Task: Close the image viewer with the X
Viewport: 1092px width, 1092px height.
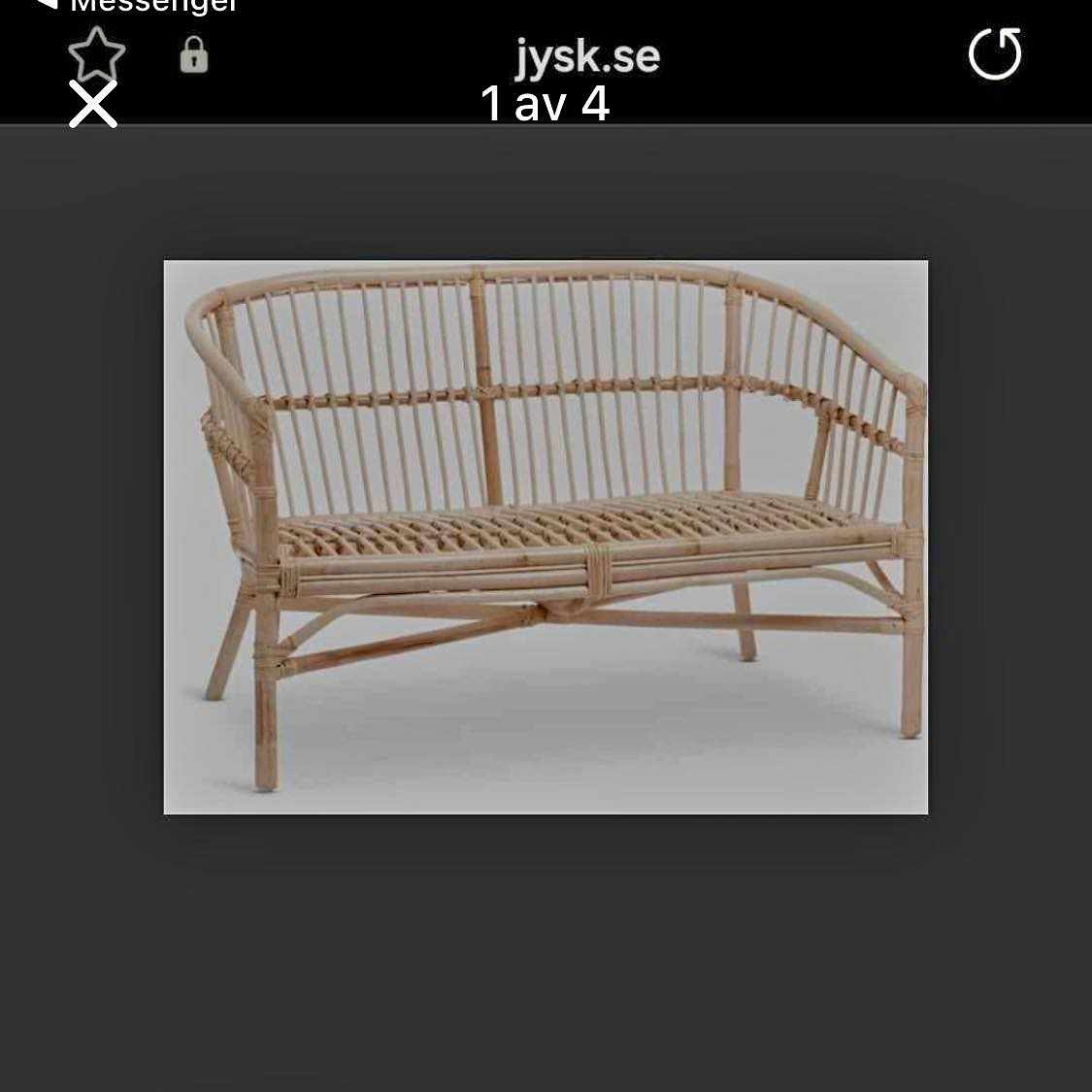Action: click(x=93, y=104)
